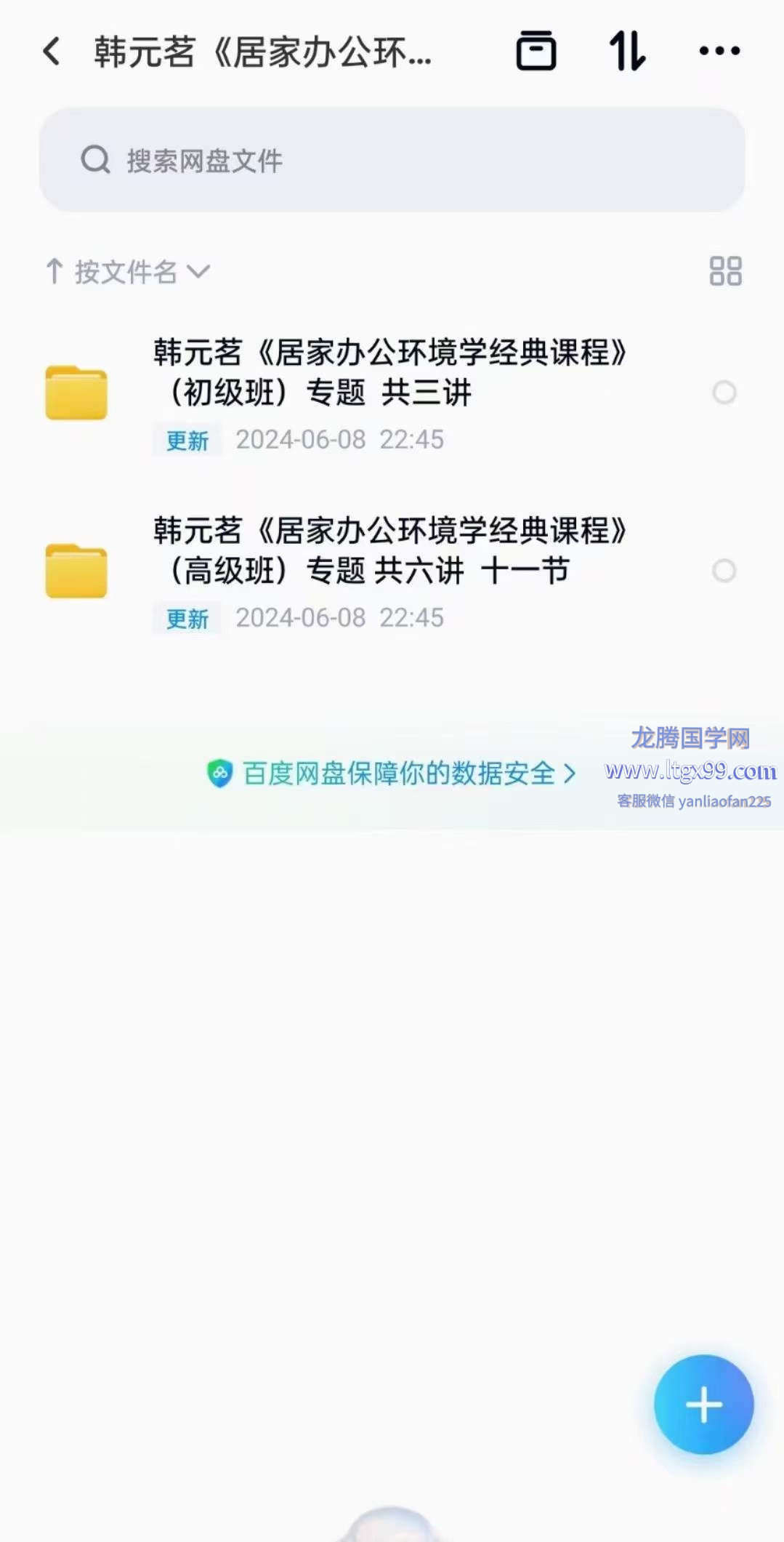
Task: Open the transfer list icon in header
Action: coord(536,51)
